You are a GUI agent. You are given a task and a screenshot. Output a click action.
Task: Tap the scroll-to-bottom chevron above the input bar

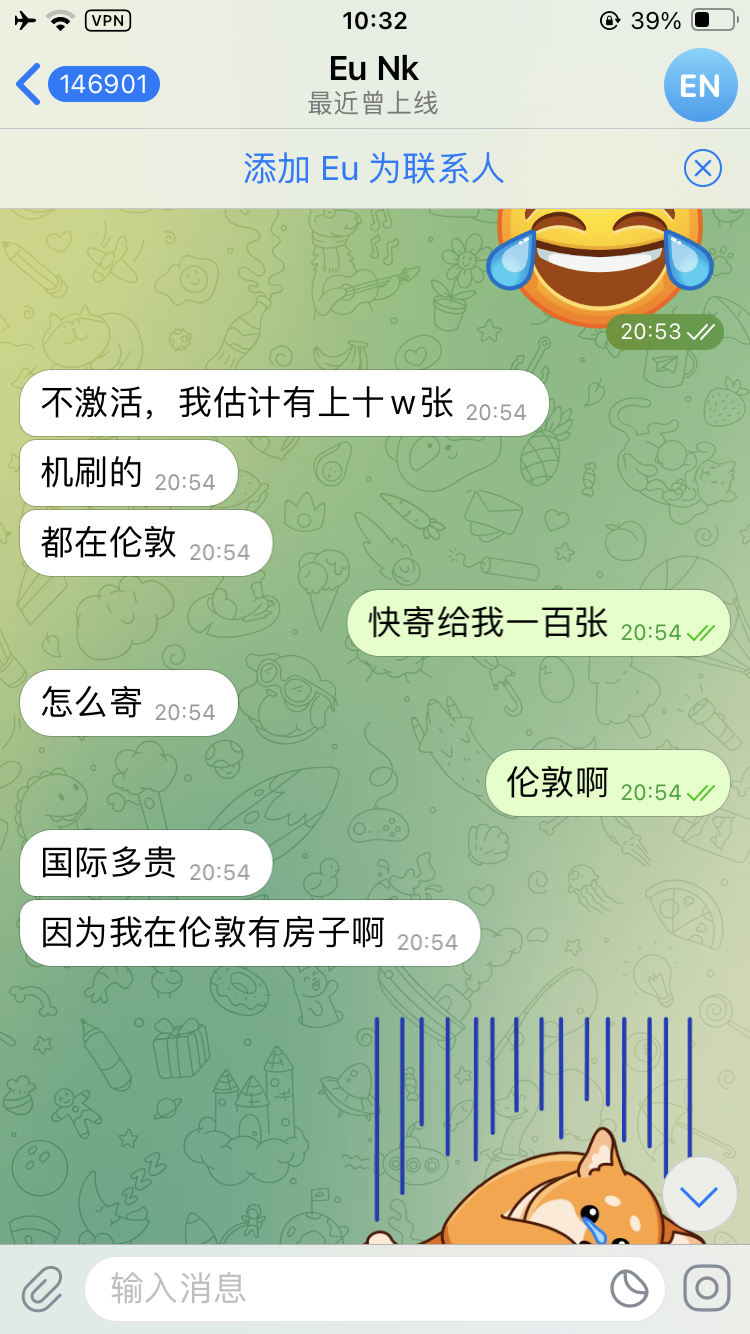point(699,1195)
